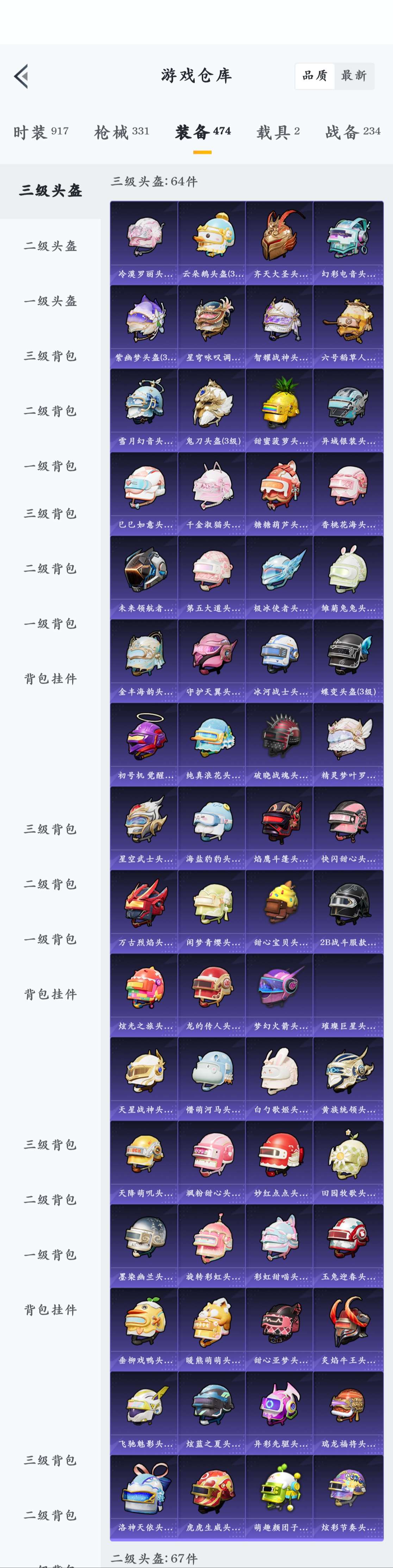This screenshot has height=1568, width=393.
Task: Switch to the 时装 tab
Action: pos(41,132)
